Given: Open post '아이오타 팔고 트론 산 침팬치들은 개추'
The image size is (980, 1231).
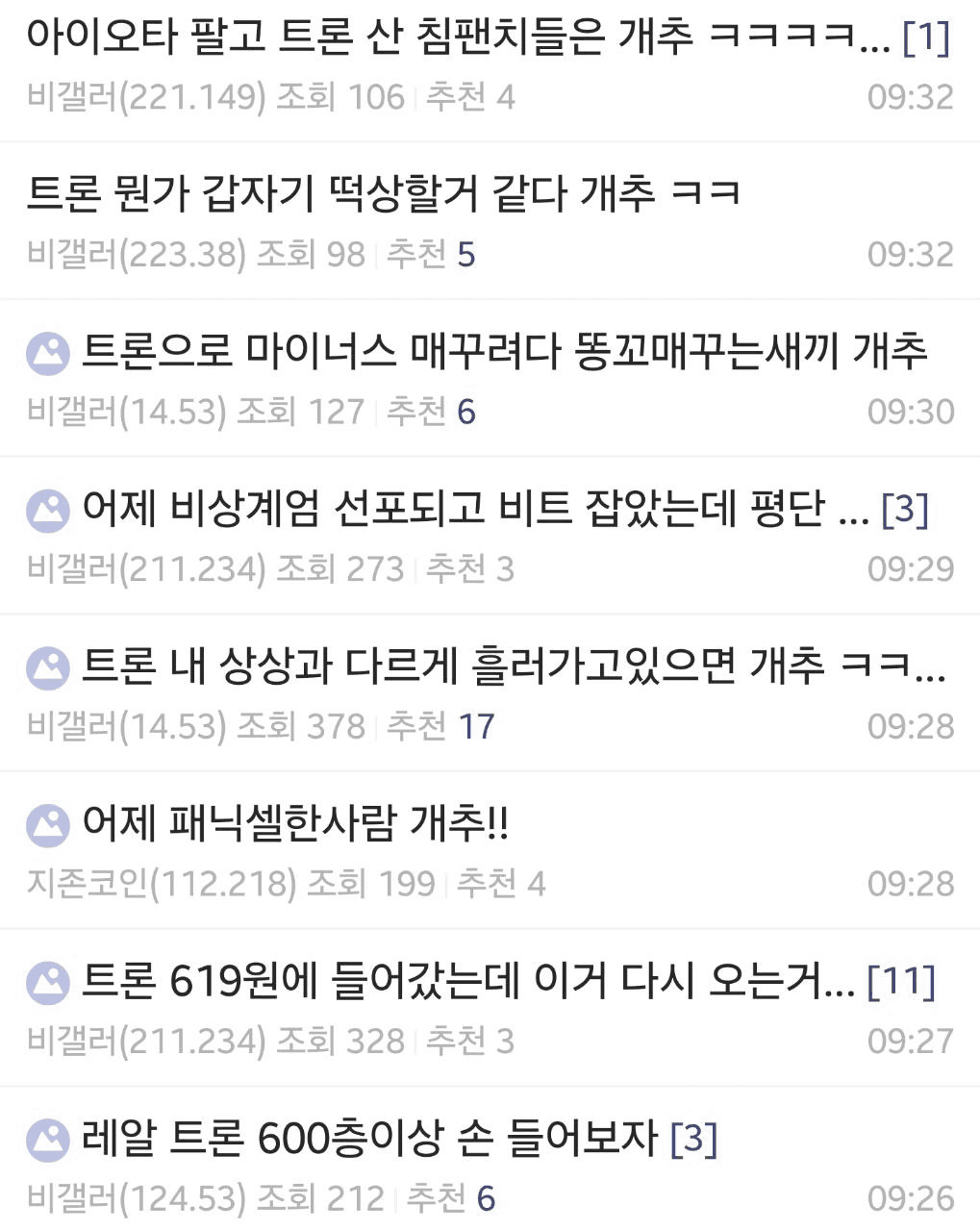Looking at the screenshot, I should [x=452, y=37].
